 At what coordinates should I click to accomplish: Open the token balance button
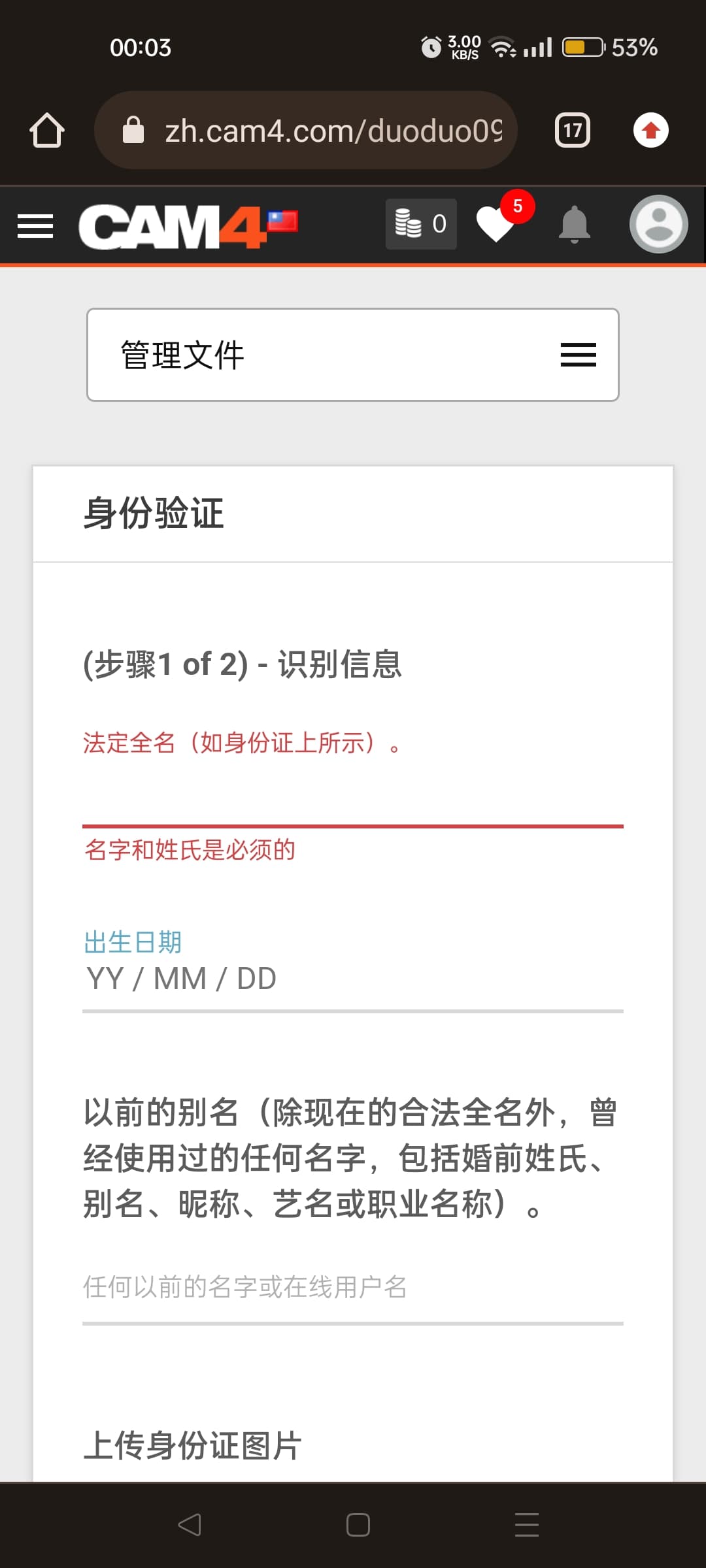421,224
